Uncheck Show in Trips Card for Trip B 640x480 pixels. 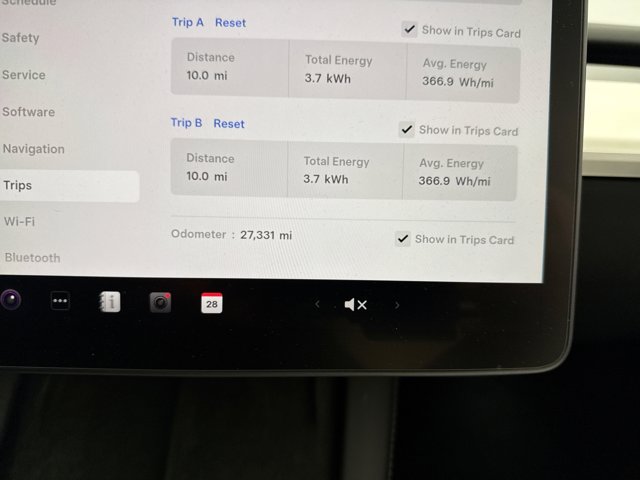tap(406, 130)
